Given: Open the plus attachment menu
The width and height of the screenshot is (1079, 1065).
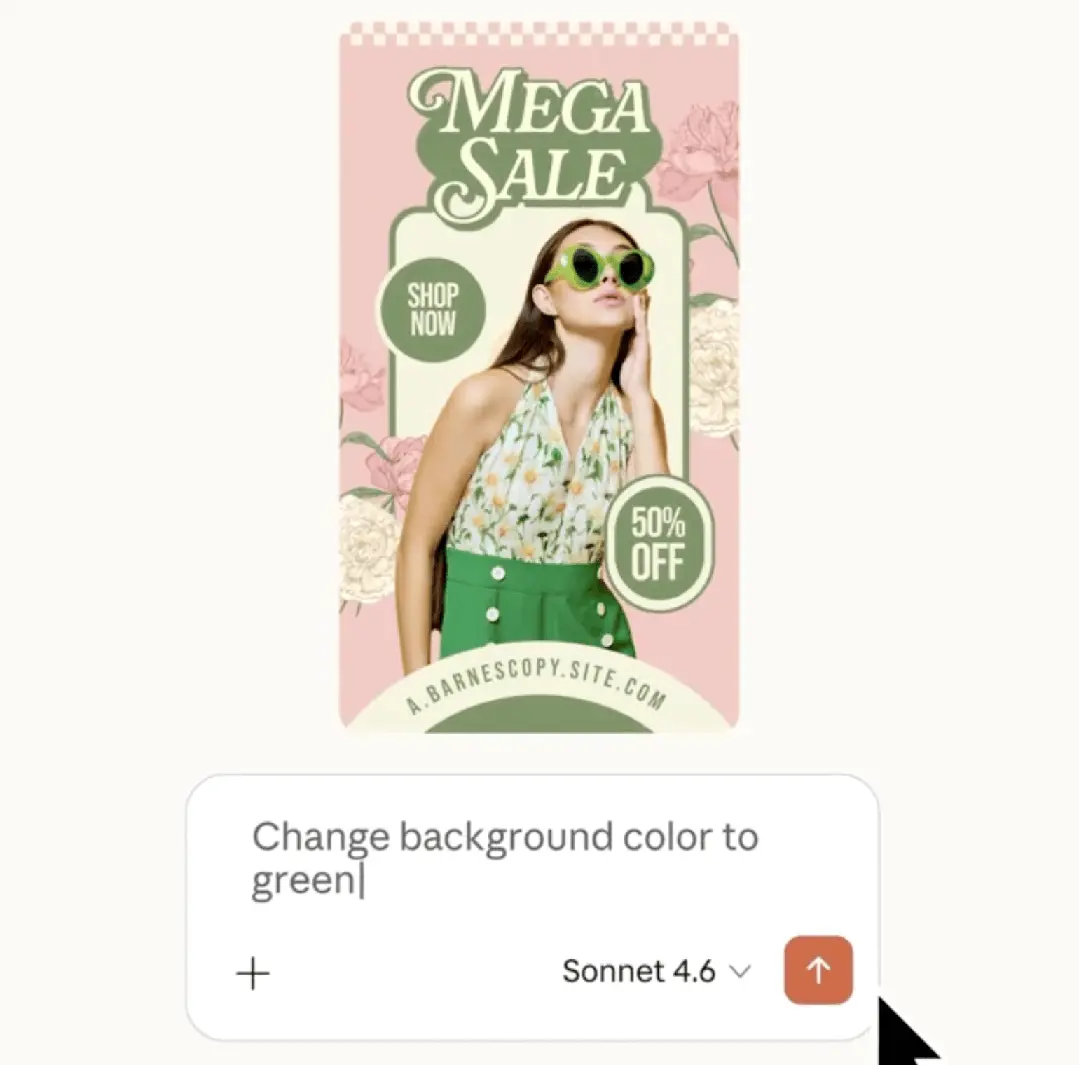Looking at the screenshot, I should tap(253, 972).
